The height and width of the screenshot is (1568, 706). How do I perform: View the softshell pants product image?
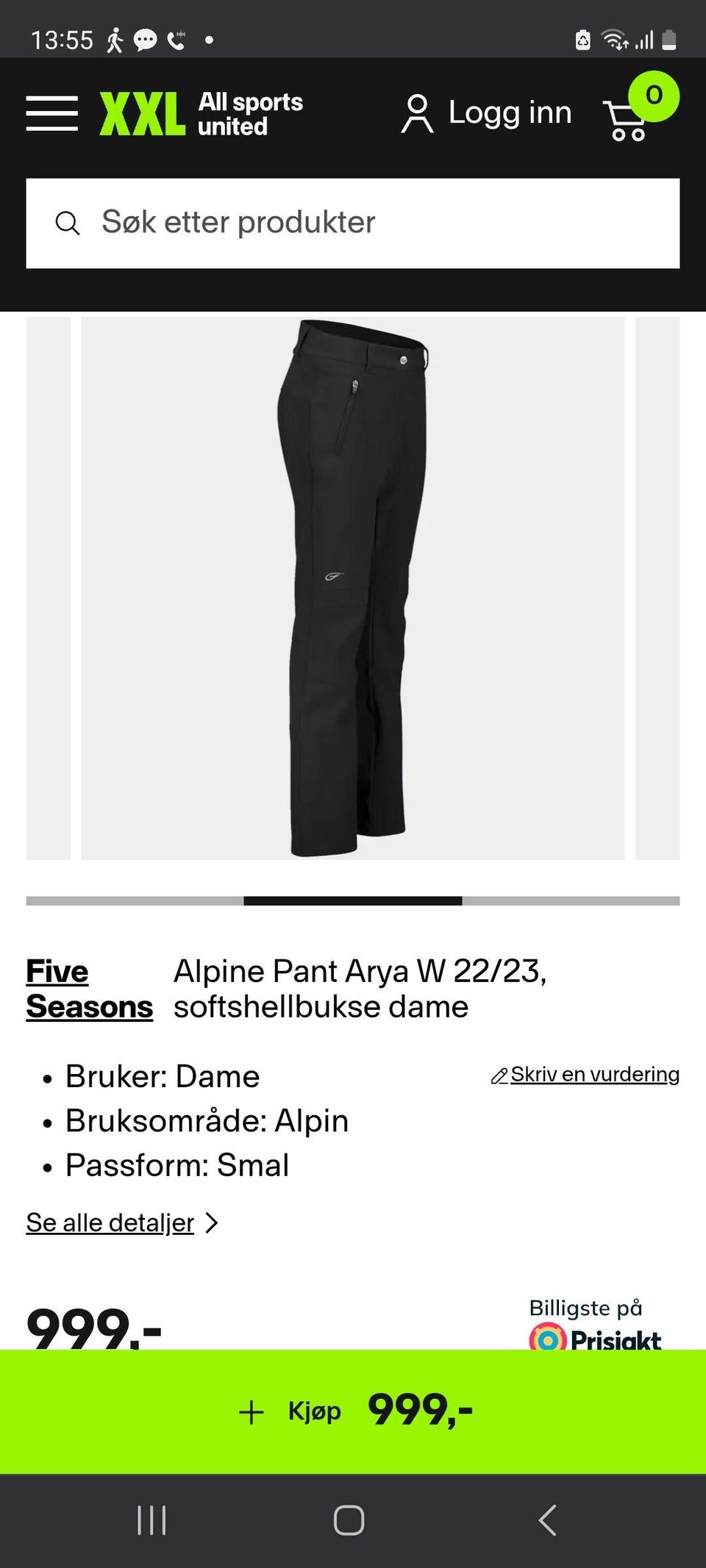pos(353,588)
